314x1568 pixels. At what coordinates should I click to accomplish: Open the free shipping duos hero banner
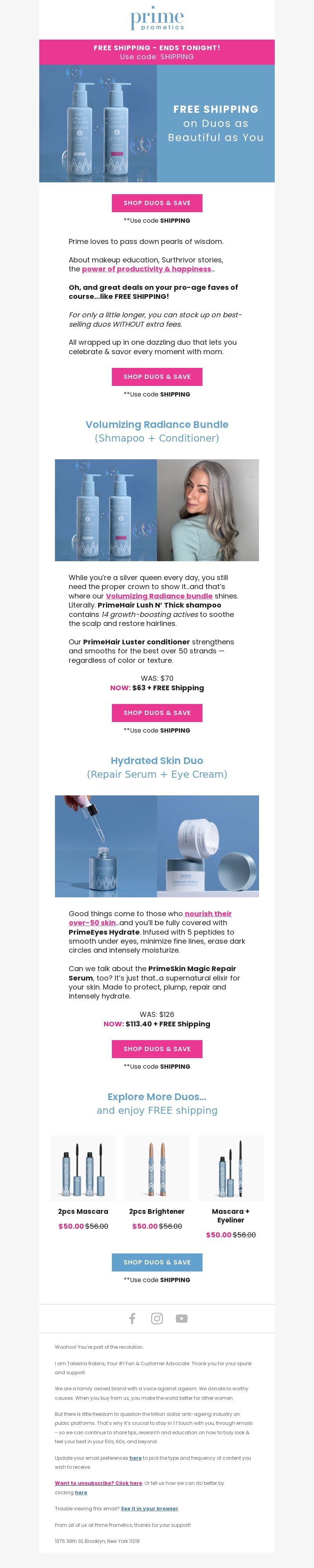157,124
